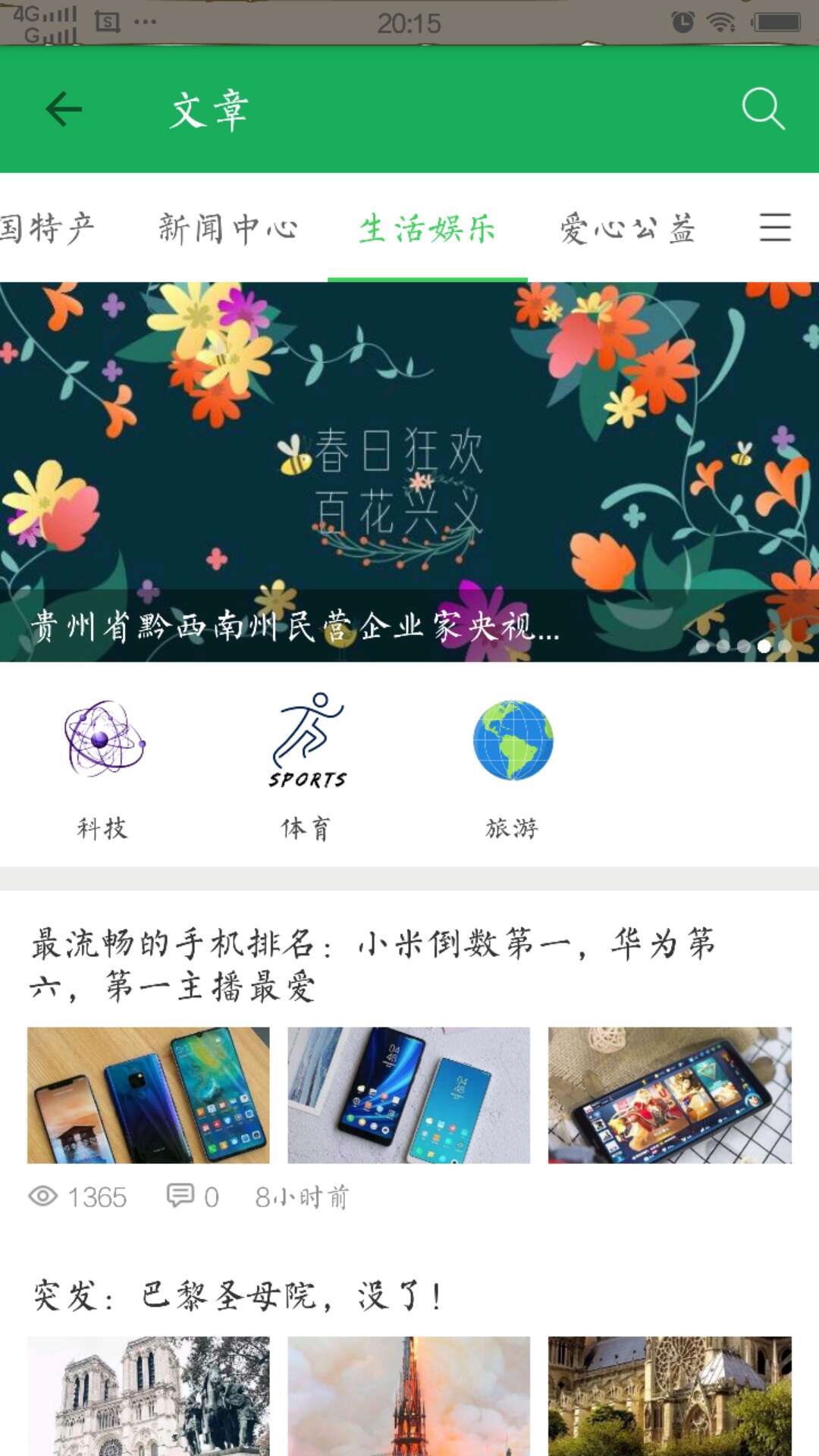This screenshot has width=819, height=1456.
Task: Select the first carousel indicator dot
Action: point(701,646)
